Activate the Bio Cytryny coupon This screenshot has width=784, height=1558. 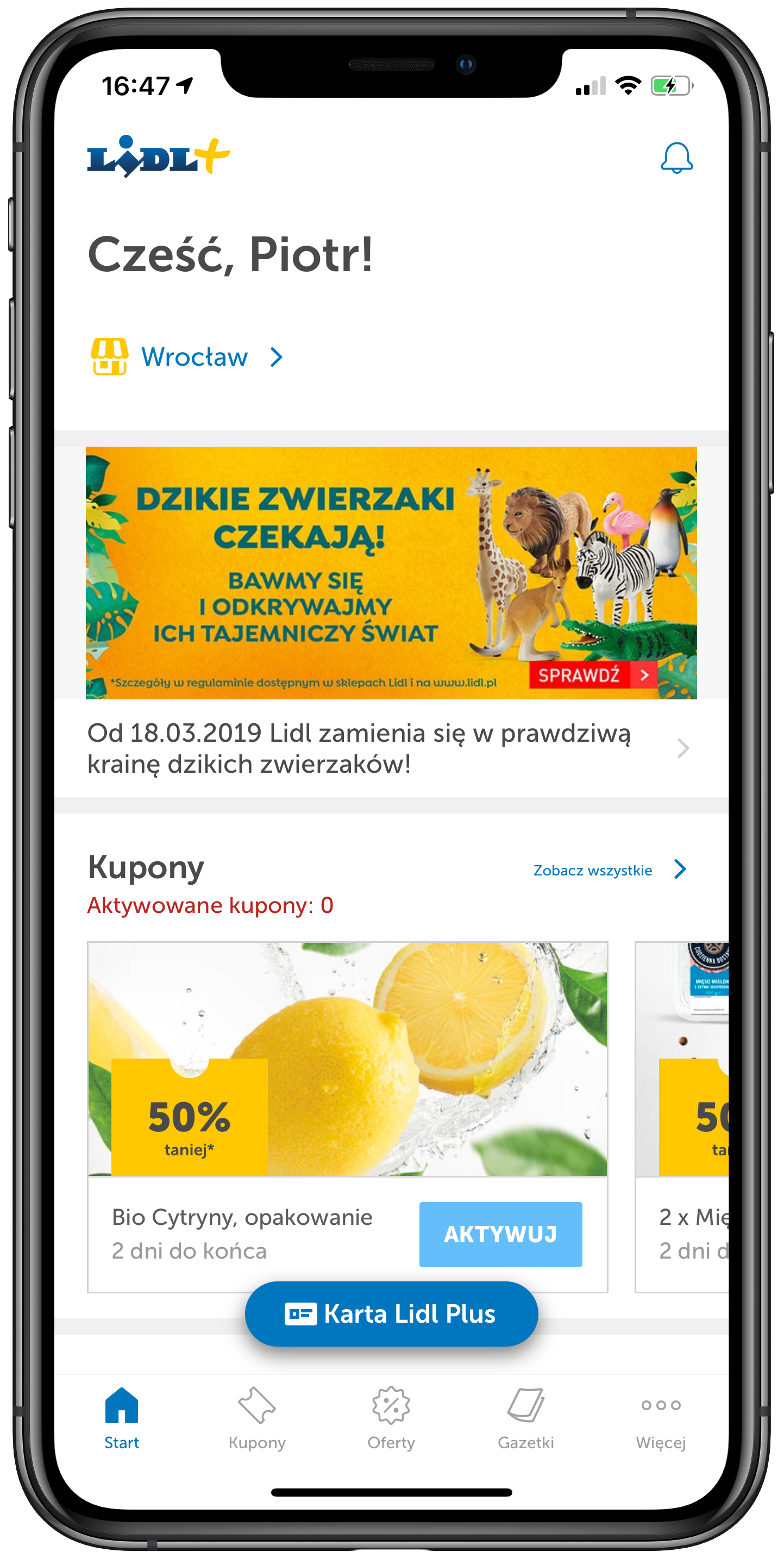[x=500, y=1234]
